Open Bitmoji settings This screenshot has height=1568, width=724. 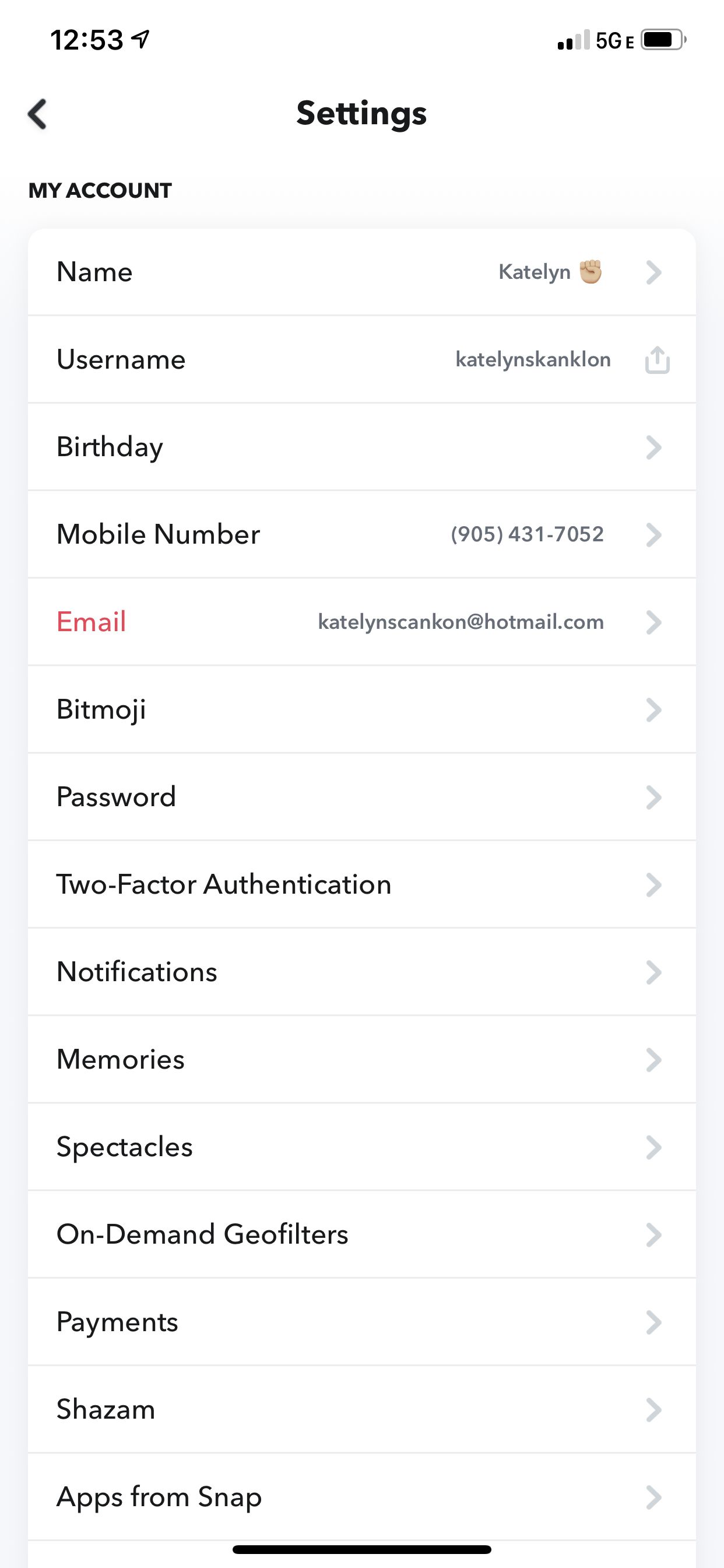pos(362,710)
